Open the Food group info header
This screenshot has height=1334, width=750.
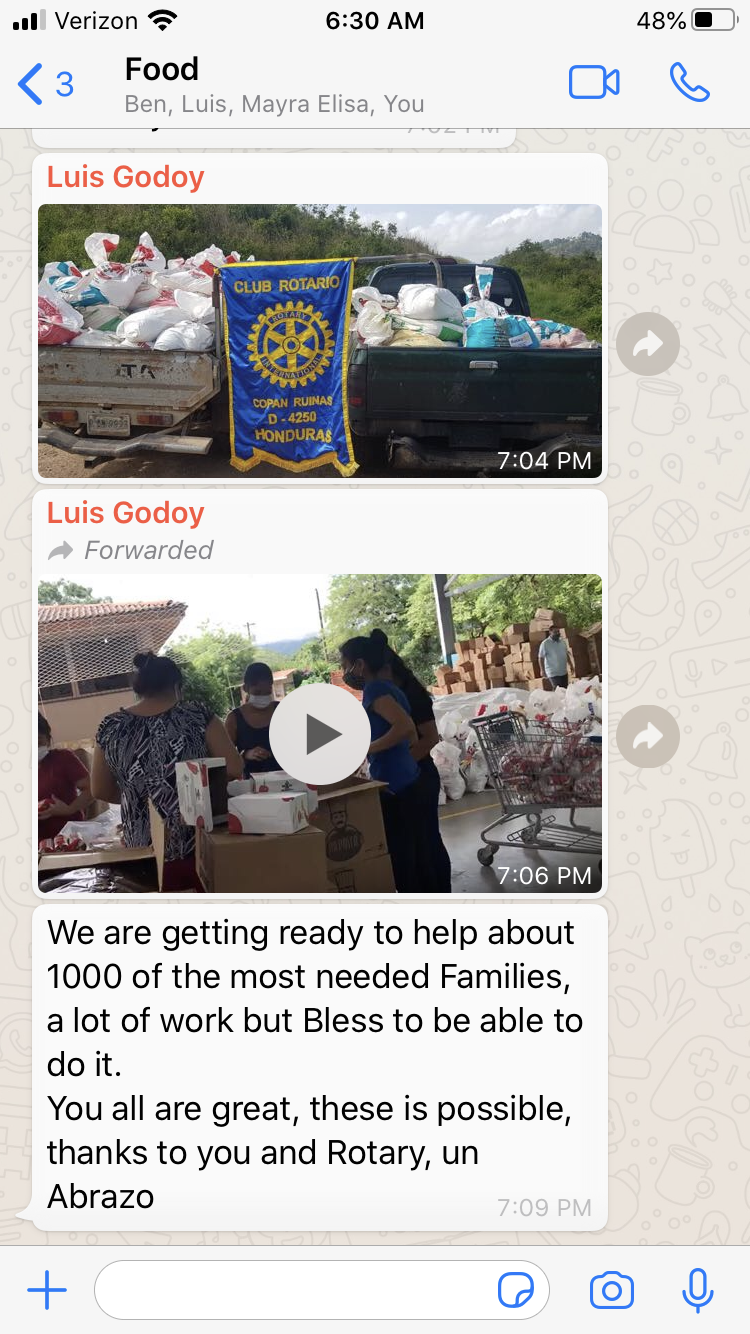point(274,84)
